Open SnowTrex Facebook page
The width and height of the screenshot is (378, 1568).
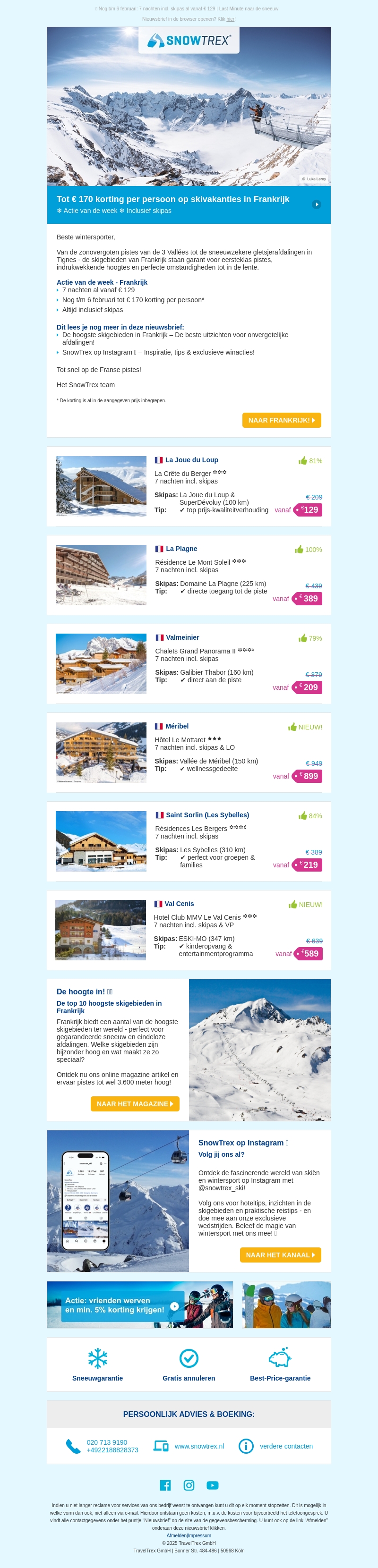tap(165, 1485)
